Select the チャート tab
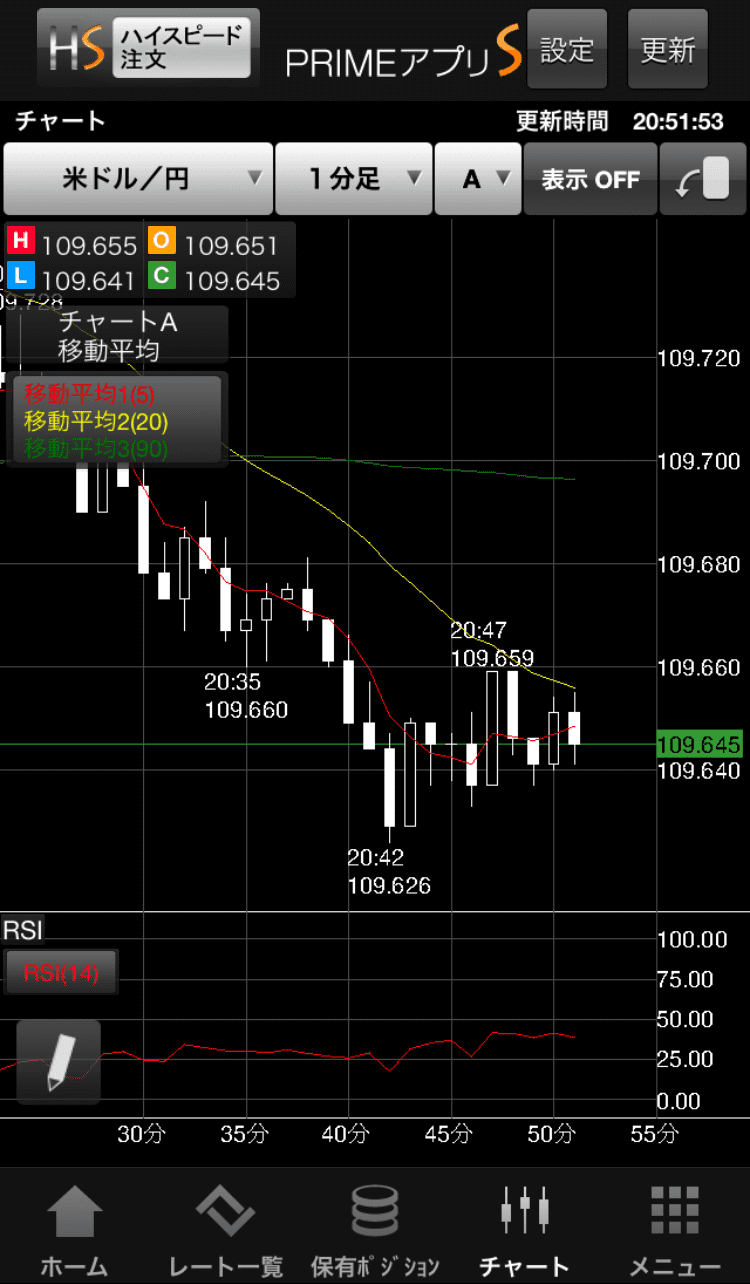This screenshot has height=1284, width=750. [524, 1230]
